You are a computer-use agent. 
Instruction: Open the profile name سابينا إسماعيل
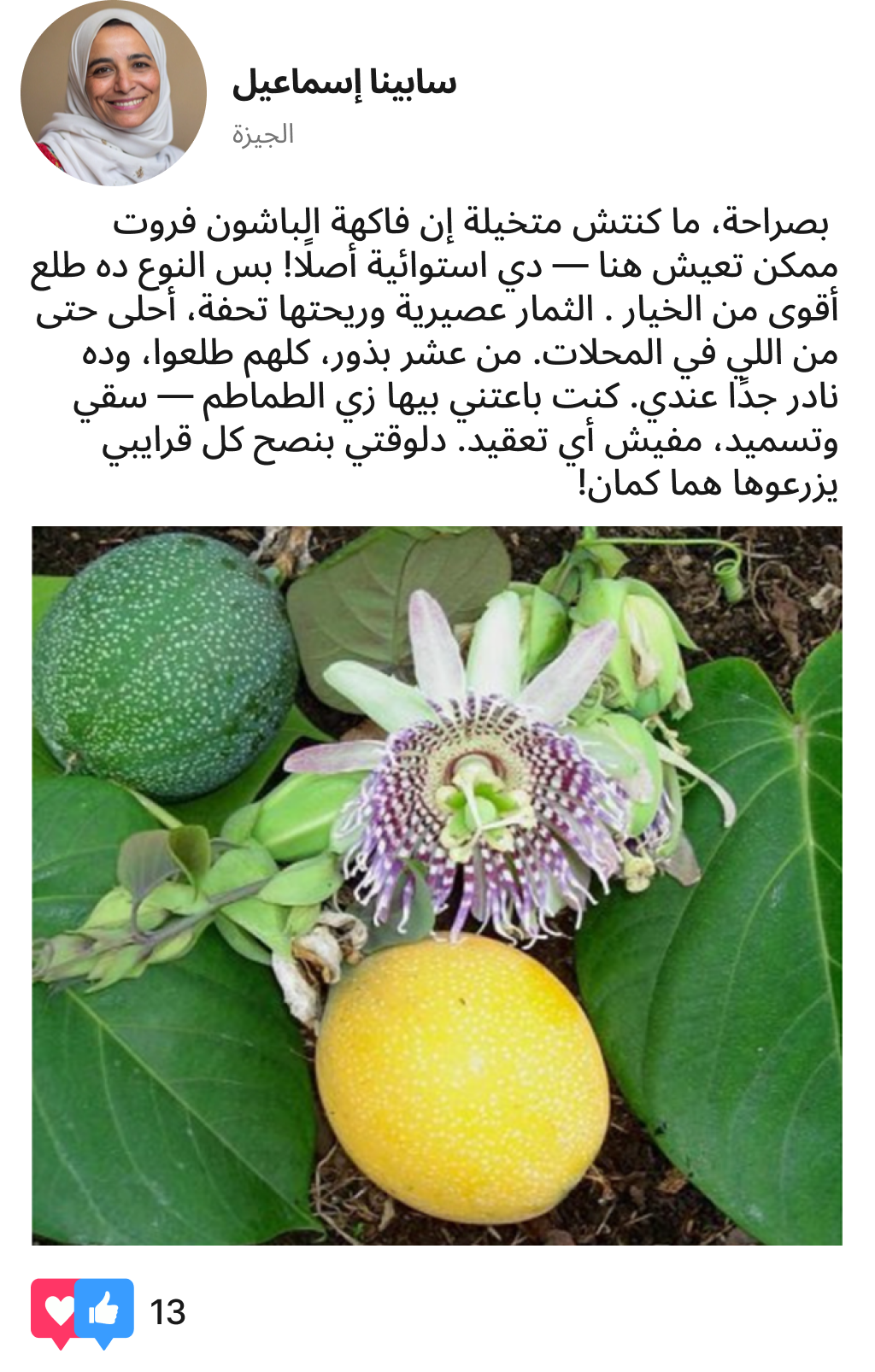tap(344, 83)
